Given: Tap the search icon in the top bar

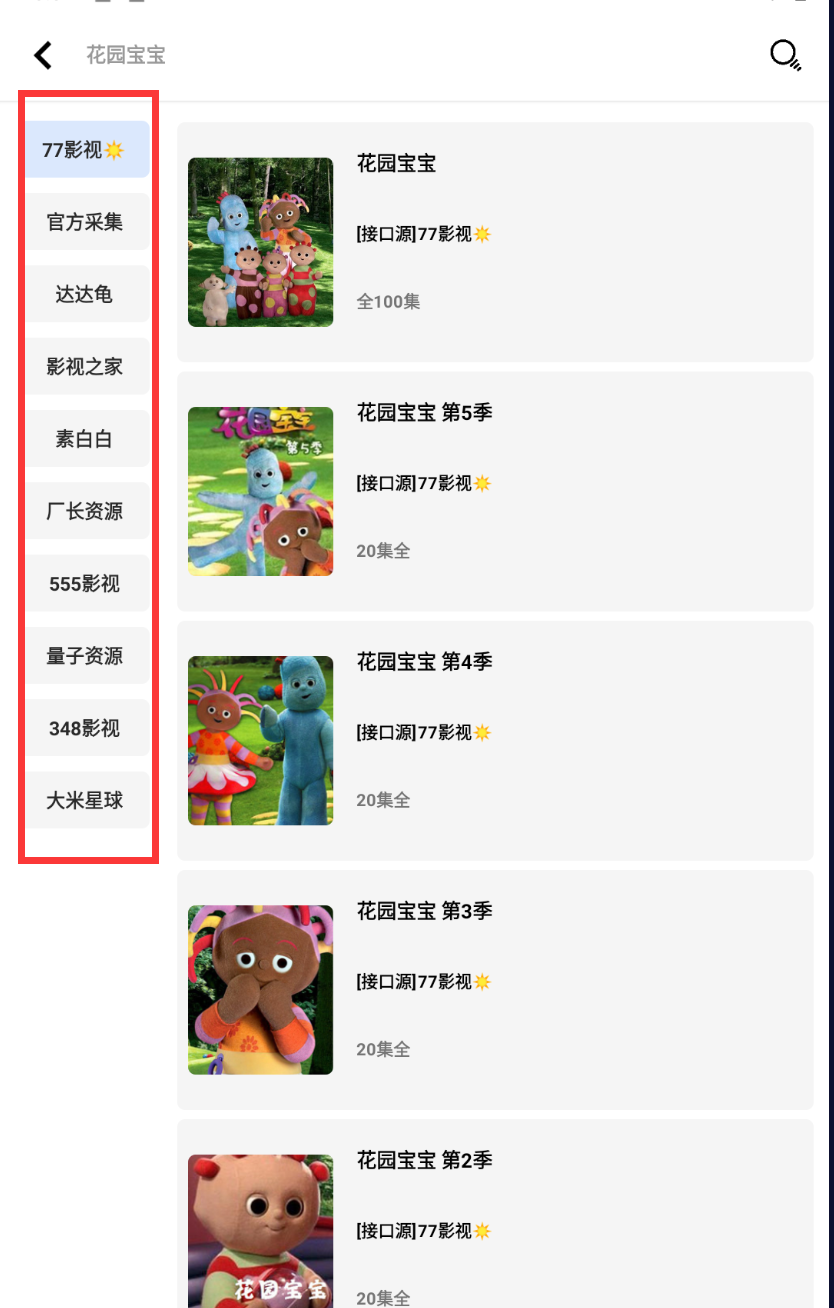Looking at the screenshot, I should (785, 55).
